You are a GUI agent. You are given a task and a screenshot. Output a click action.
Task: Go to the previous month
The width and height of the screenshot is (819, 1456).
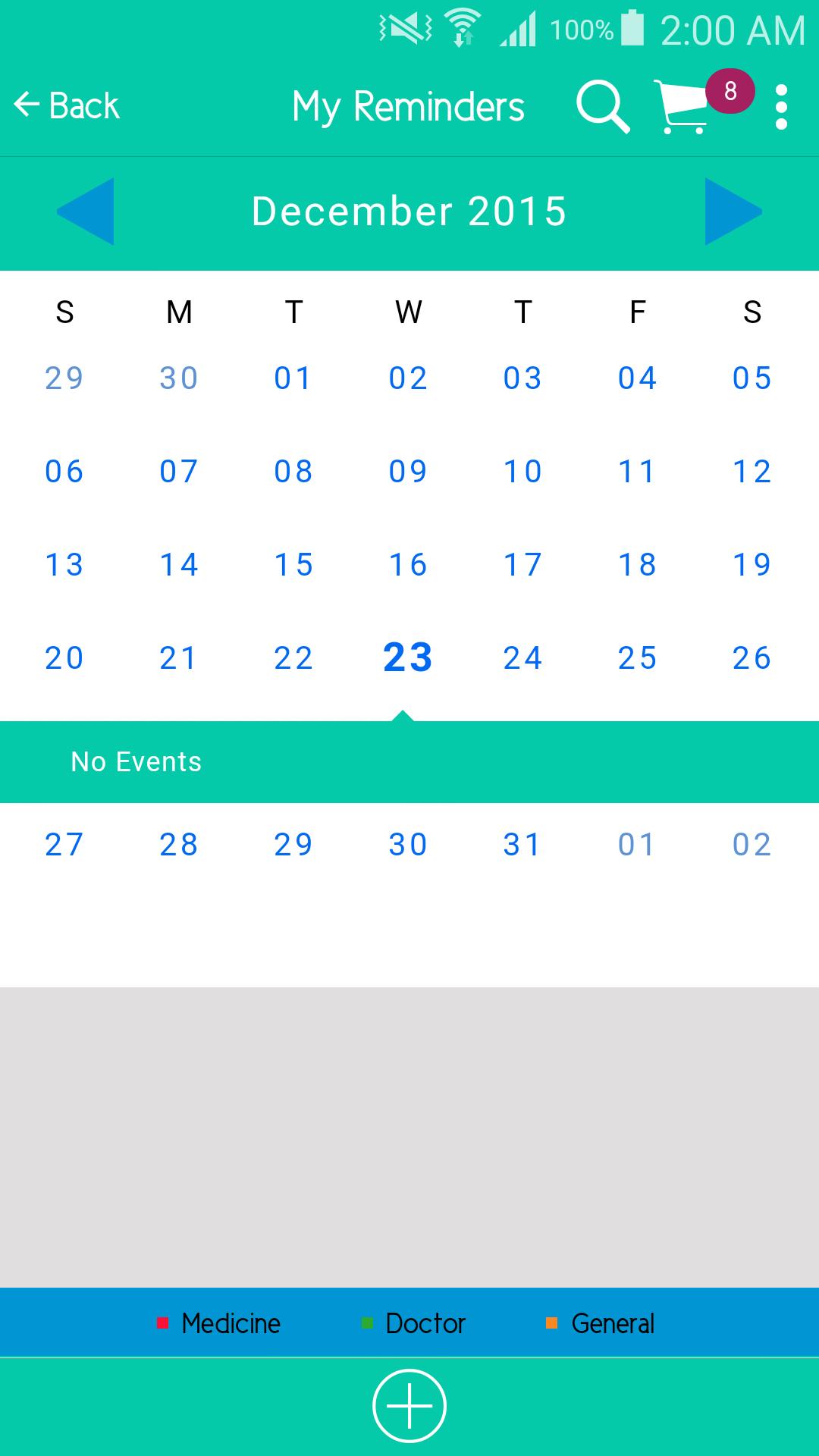[86, 212]
